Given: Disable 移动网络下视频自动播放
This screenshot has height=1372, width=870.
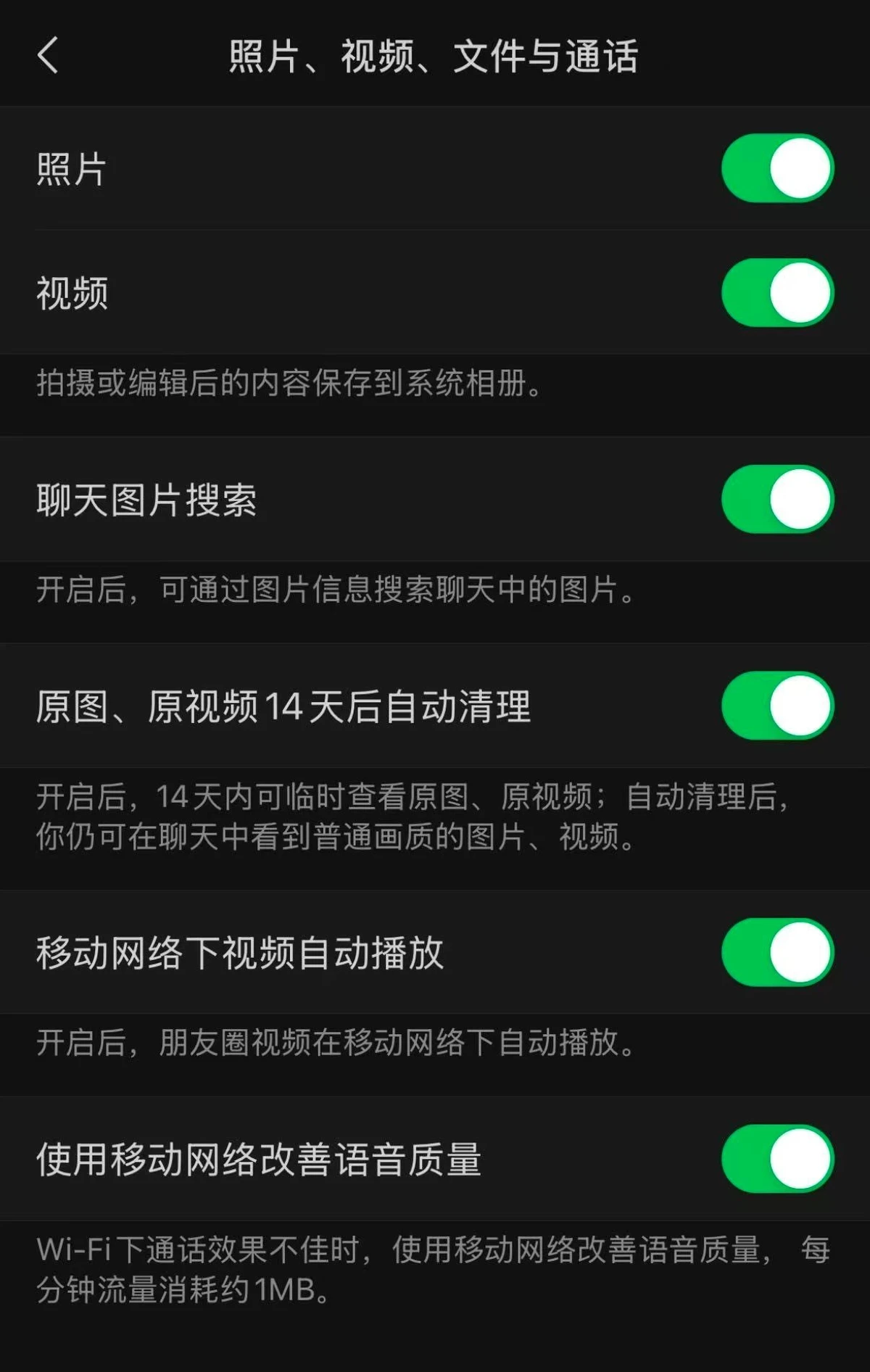Looking at the screenshot, I should tap(777, 952).
